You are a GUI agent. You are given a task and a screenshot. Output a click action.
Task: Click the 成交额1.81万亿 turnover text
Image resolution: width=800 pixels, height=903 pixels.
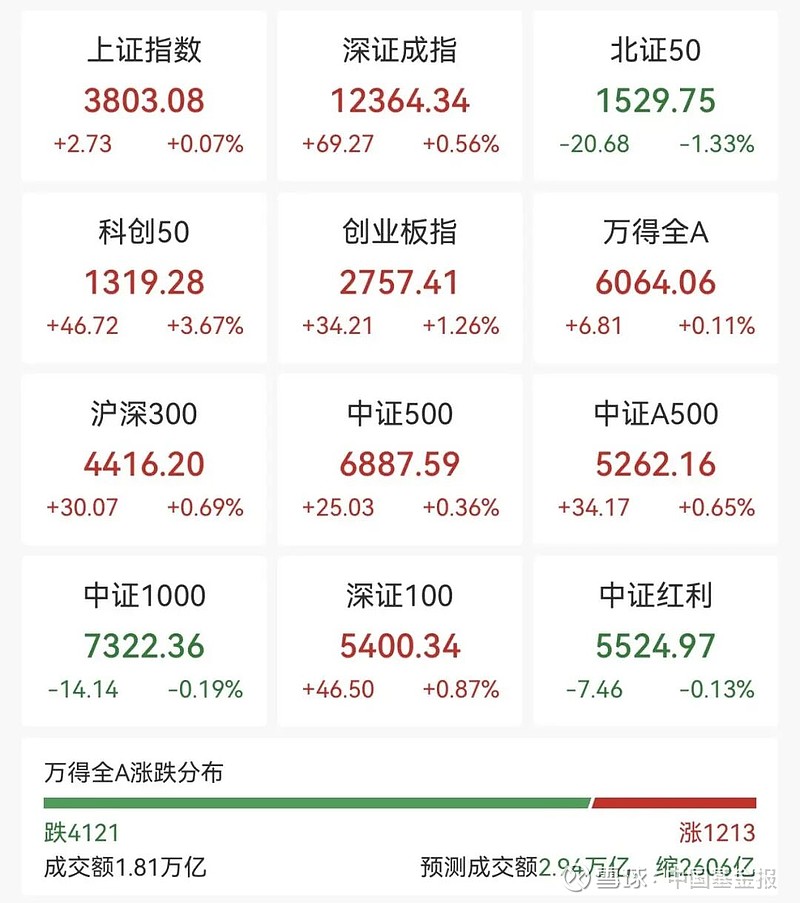(125, 867)
